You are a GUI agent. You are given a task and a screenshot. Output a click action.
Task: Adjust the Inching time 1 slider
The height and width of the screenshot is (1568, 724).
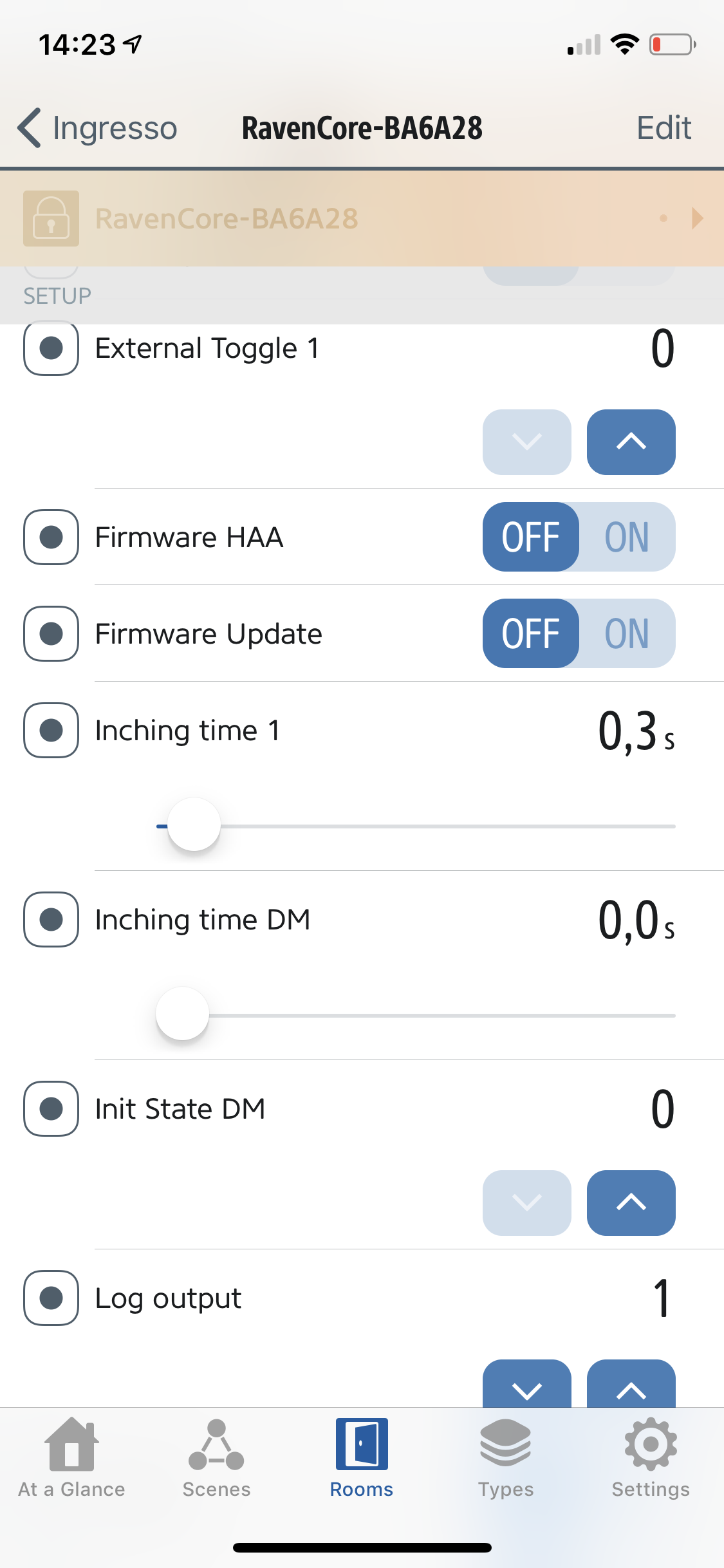[193, 825]
